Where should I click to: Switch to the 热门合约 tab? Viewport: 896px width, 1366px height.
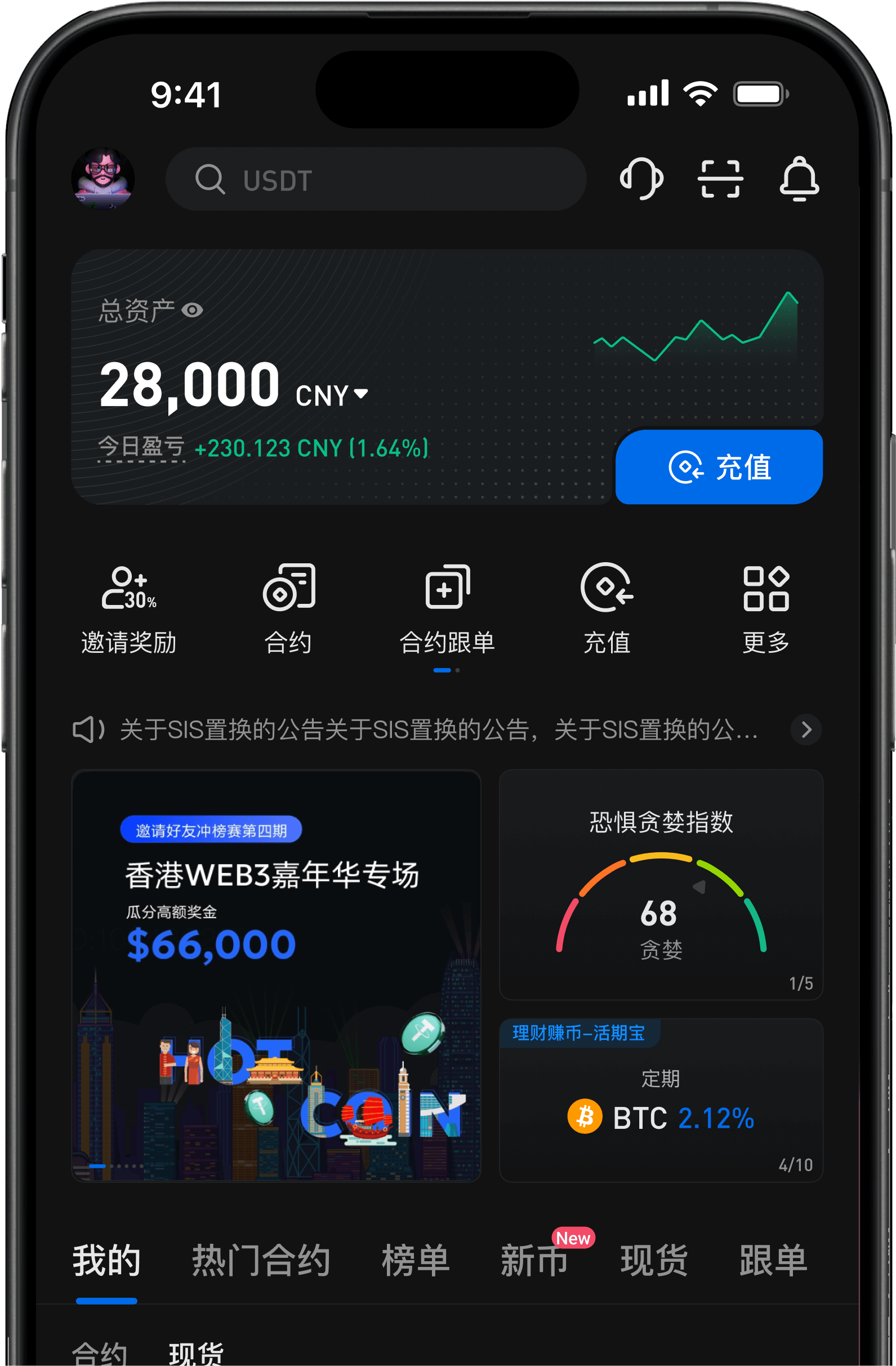click(x=261, y=1262)
